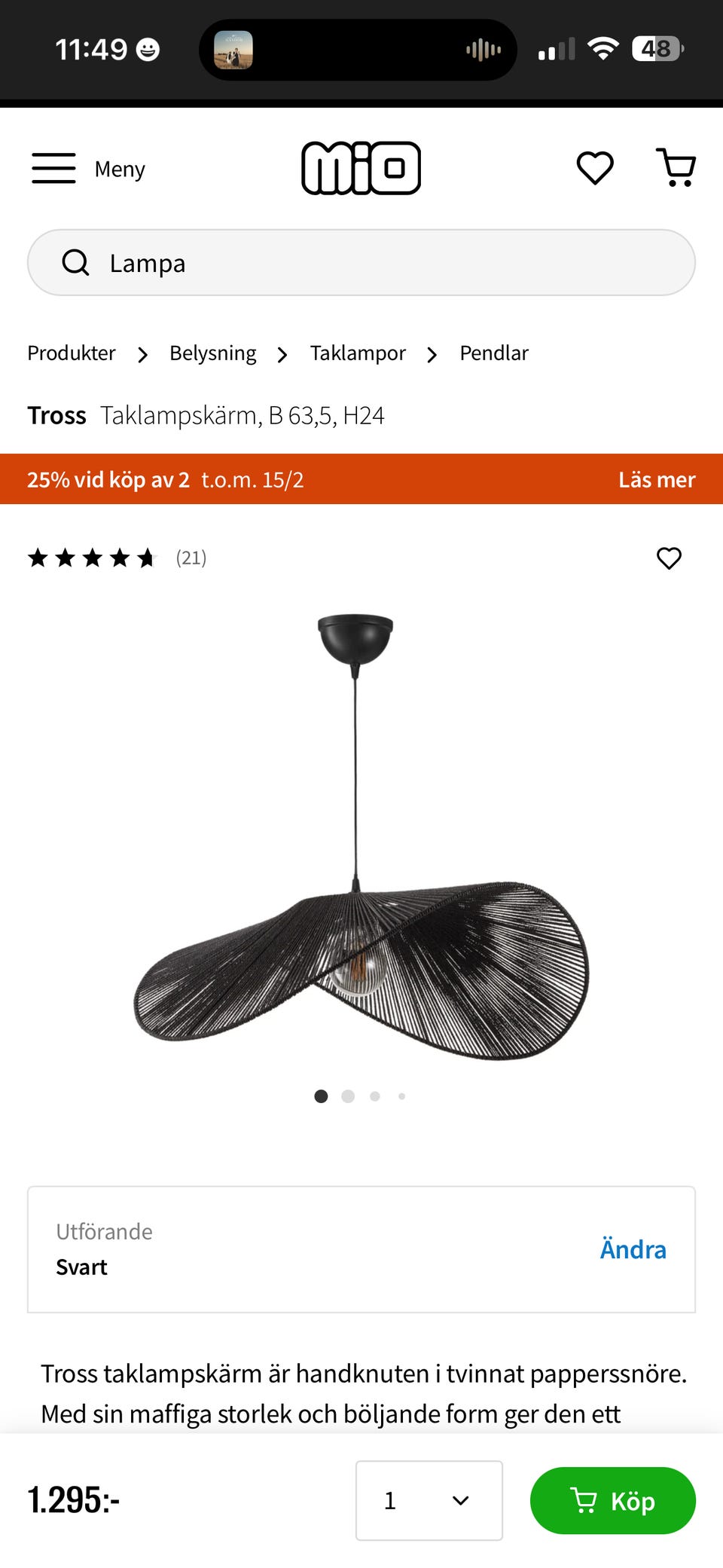Go to the Produkter breadcrumb

pos(72,353)
